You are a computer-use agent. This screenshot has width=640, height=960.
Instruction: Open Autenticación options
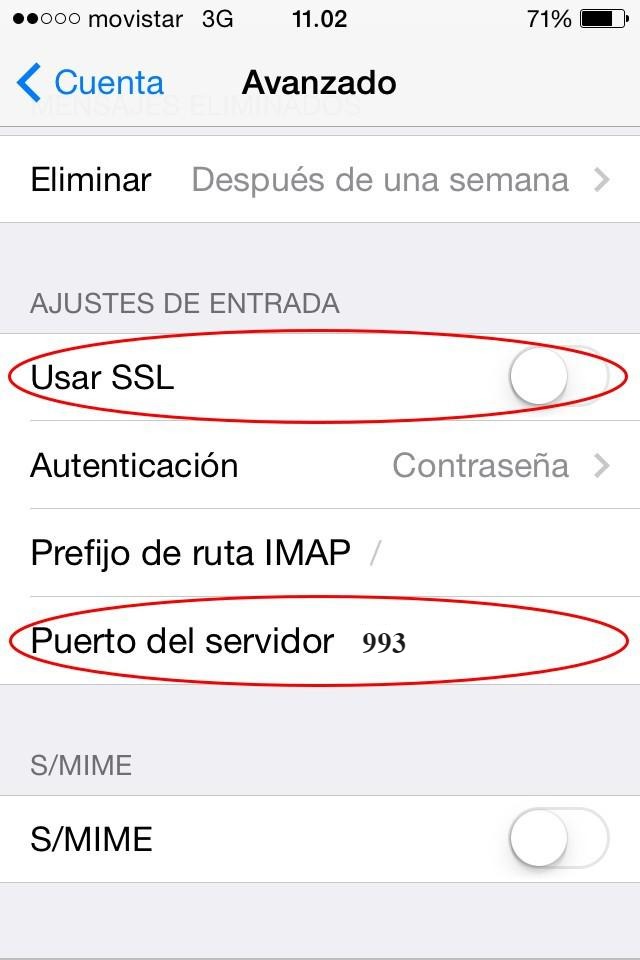coord(320,465)
